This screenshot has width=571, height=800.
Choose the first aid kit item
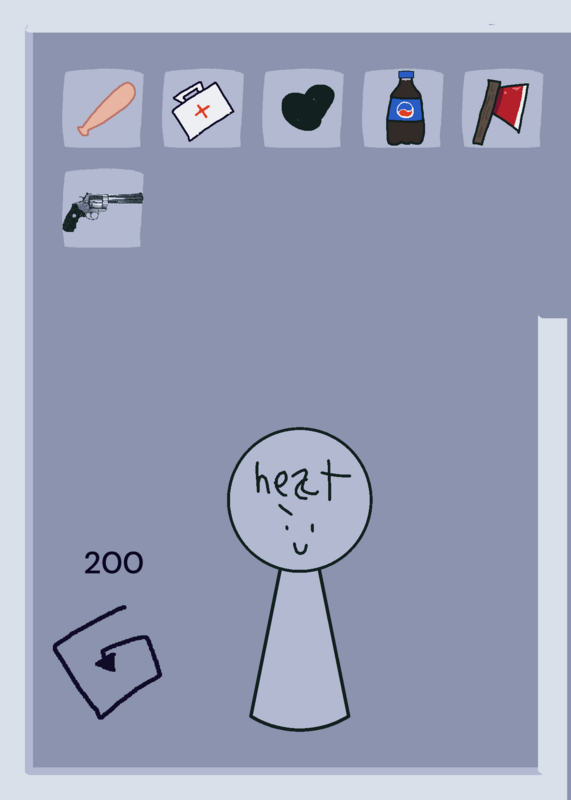[x=203, y=109]
